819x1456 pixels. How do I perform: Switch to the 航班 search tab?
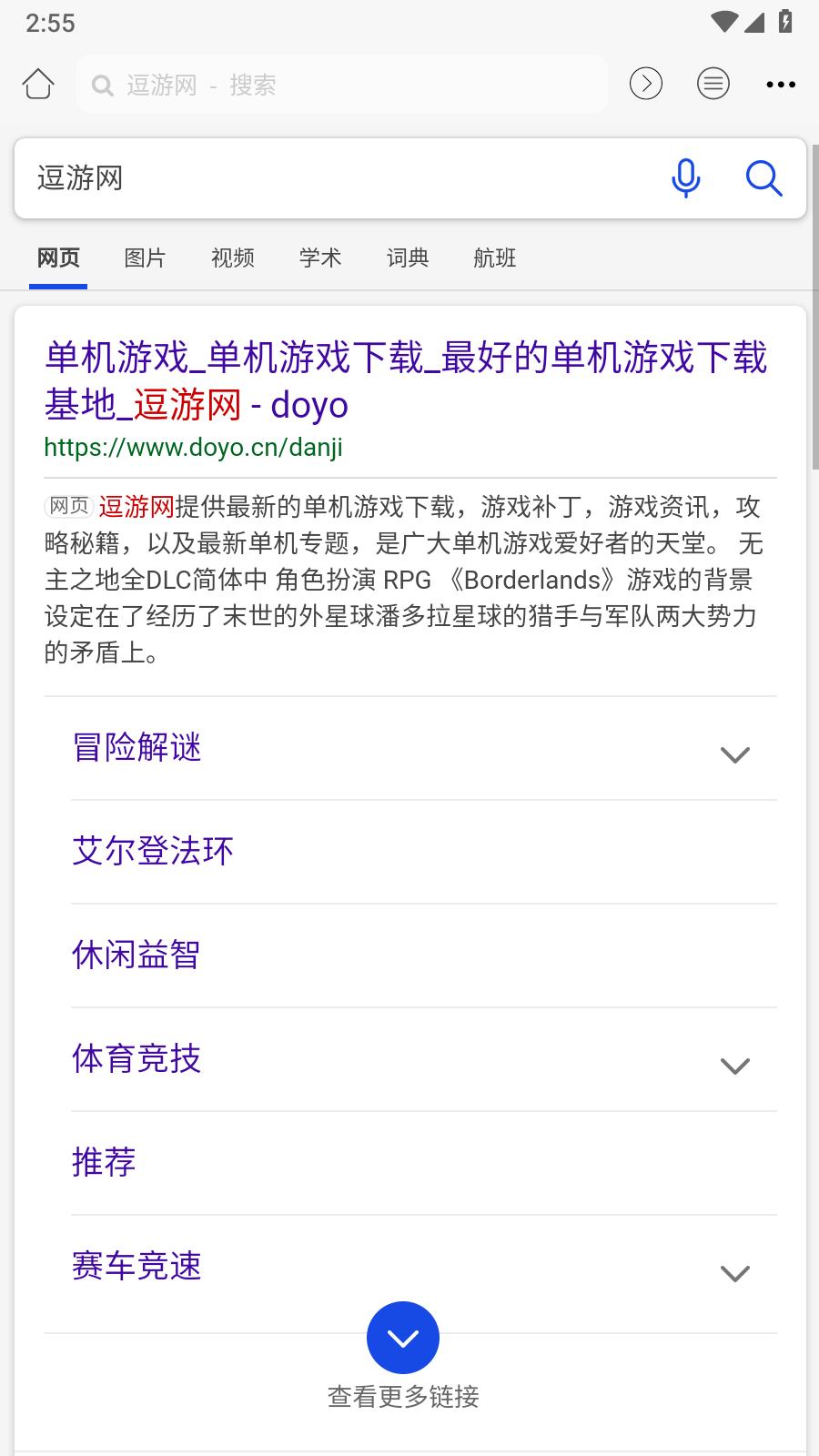pyautogui.click(x=494, y=258)
